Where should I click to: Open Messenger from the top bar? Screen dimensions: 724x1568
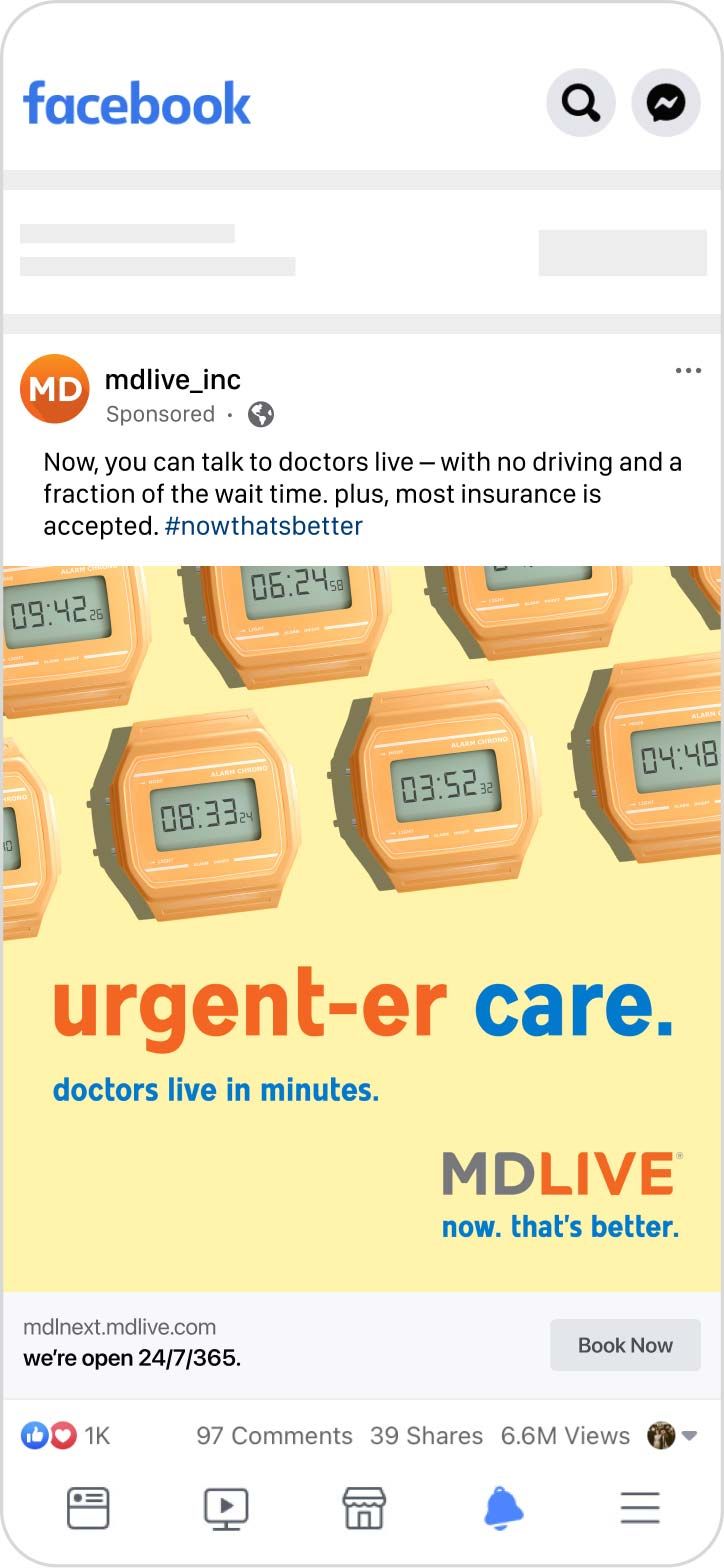pyautogui.click(x=666, y=102)
